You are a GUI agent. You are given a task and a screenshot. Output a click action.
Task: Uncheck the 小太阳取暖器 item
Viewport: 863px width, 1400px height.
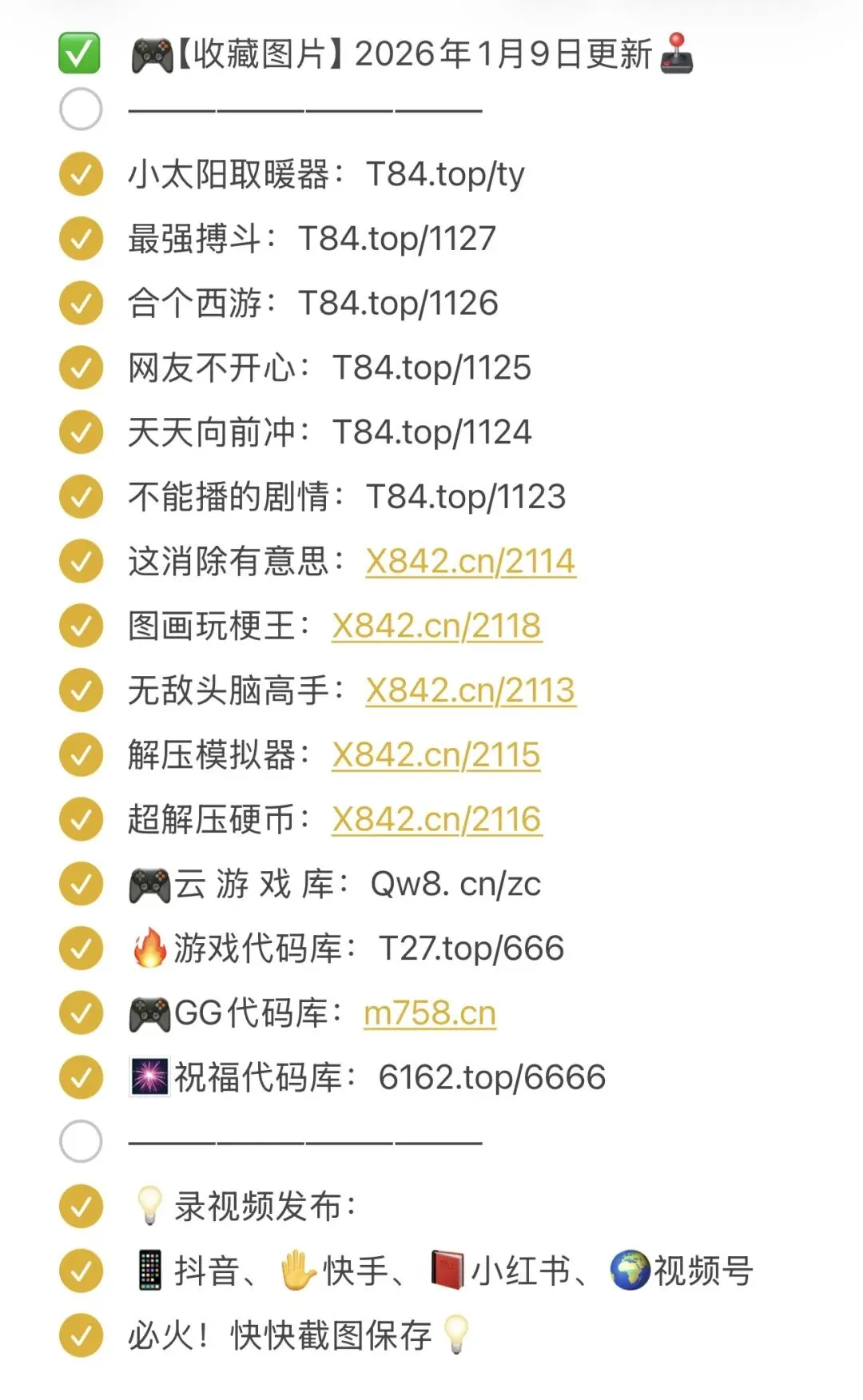point(81,174)
